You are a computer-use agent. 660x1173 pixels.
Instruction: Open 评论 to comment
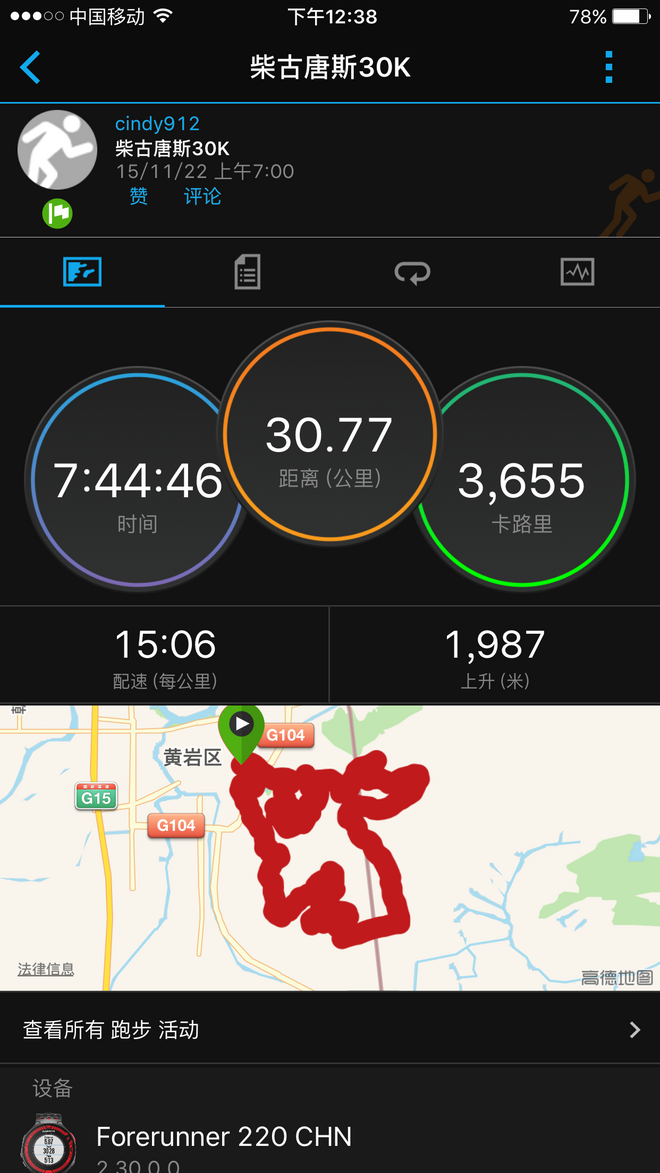[x=203, y=196]
